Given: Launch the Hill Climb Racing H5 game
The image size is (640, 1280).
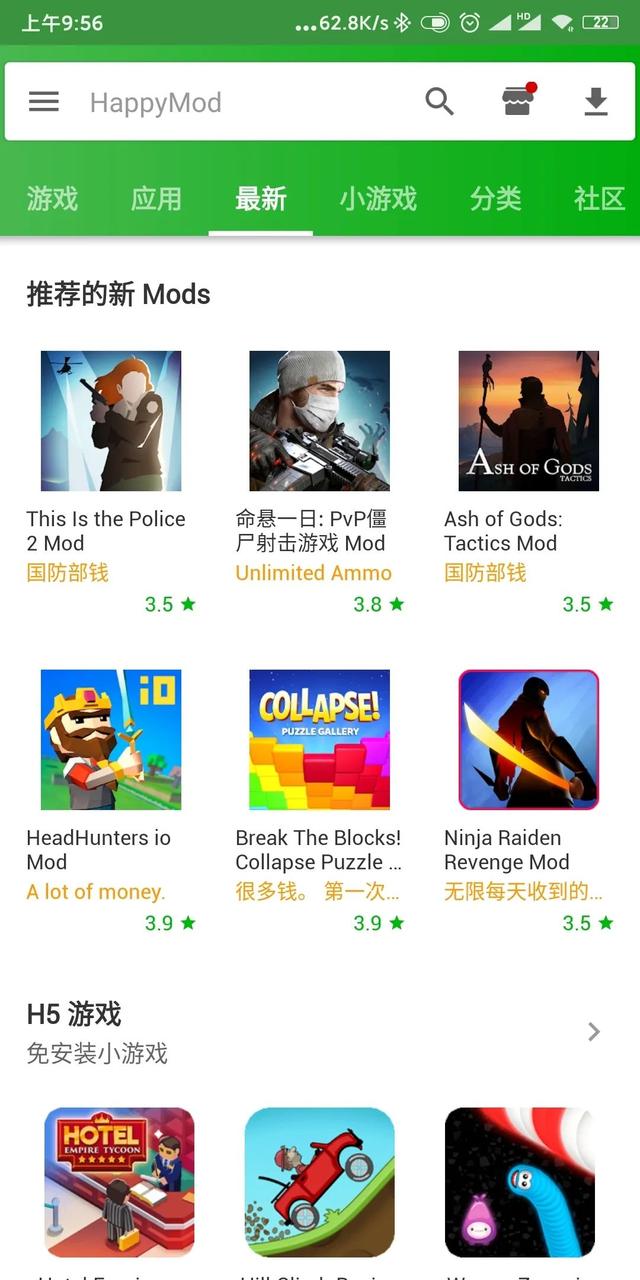Looking at the screenshot, I should pyautogui.click(x=319, y=1182).
